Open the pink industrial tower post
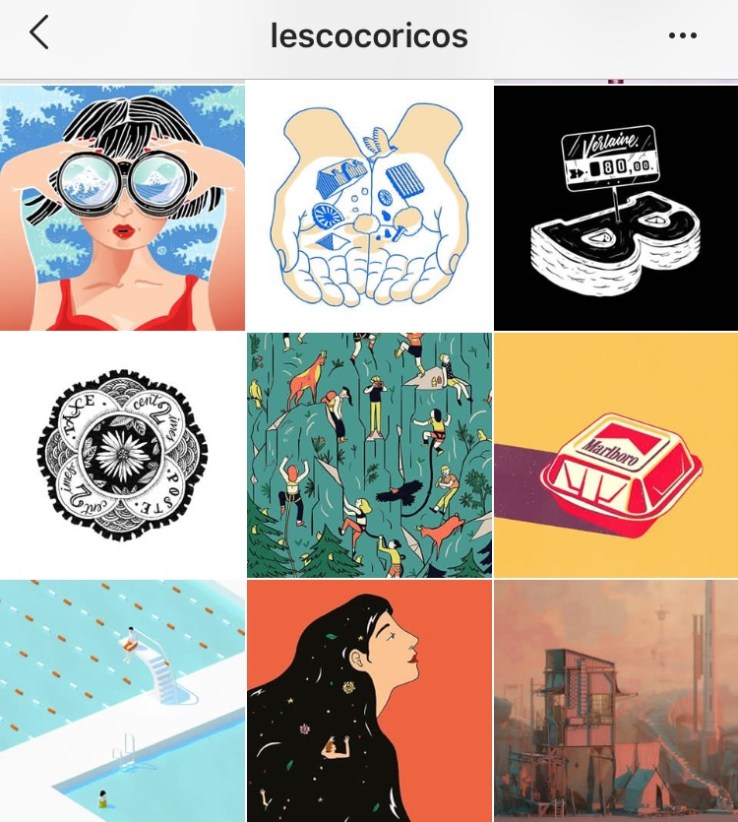Screen dimensions: 738x822 [615, 701]
